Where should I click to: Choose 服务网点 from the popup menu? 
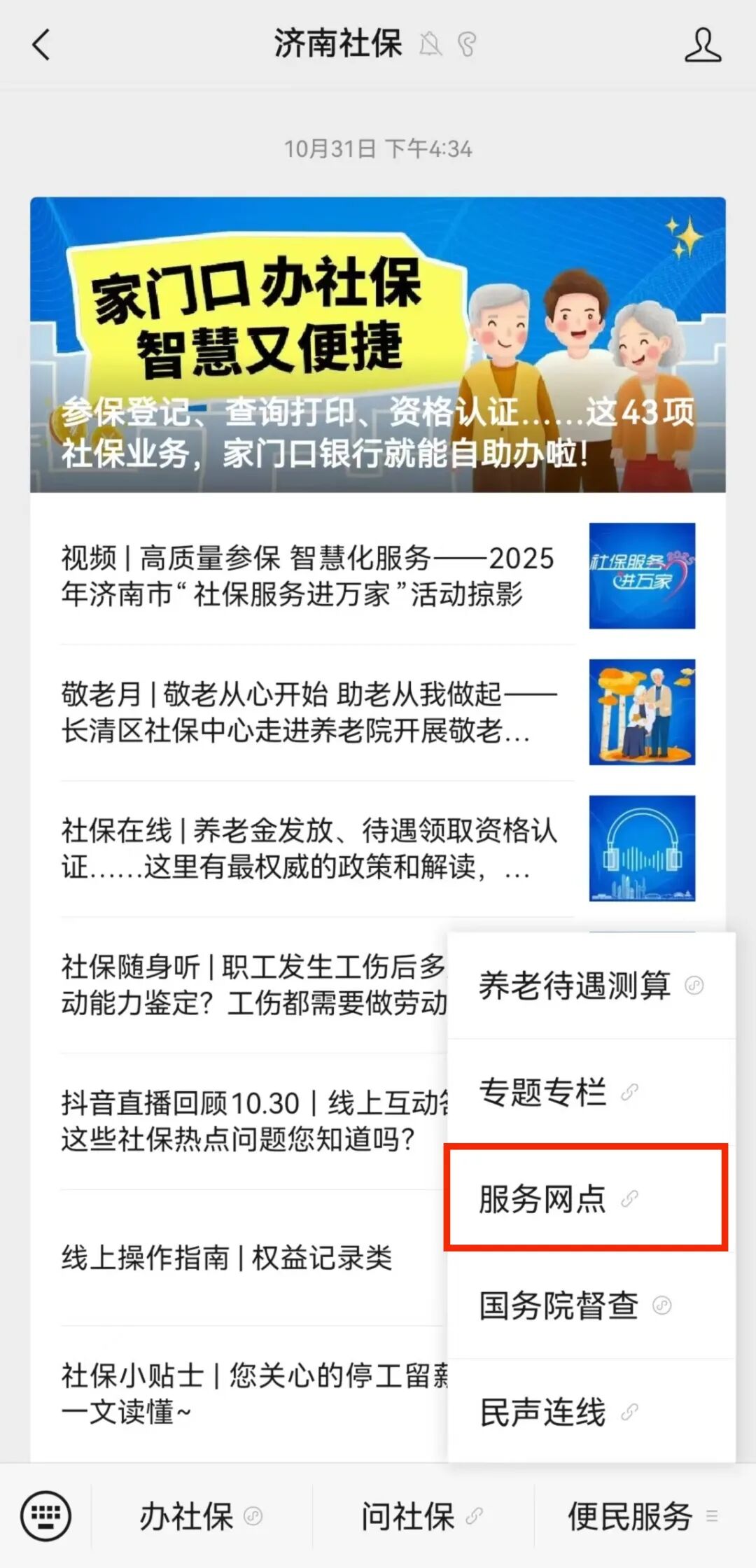(543, 1198)
